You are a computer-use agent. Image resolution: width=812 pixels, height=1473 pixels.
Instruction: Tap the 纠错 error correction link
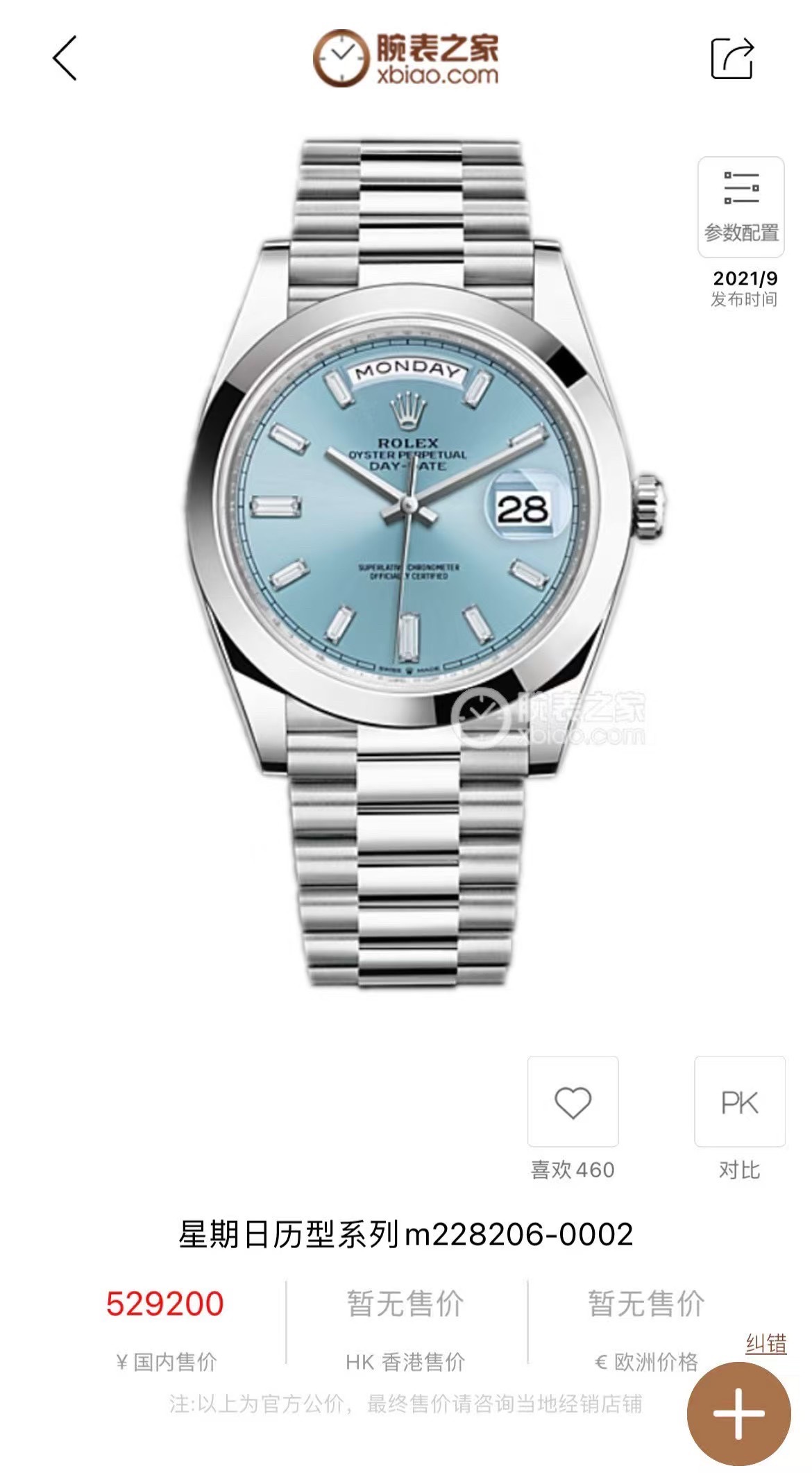click(766, 1344)
